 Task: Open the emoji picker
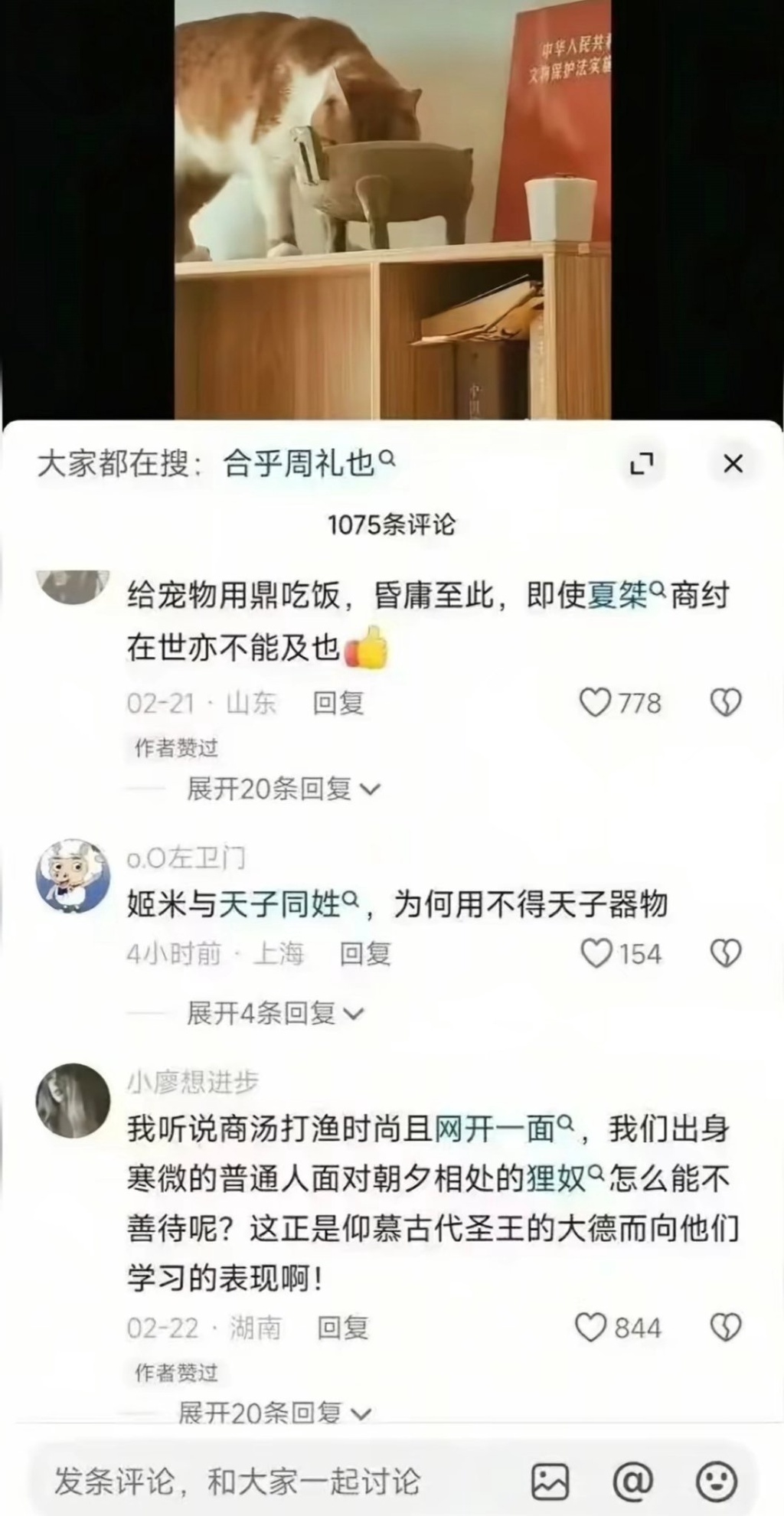717,1481
